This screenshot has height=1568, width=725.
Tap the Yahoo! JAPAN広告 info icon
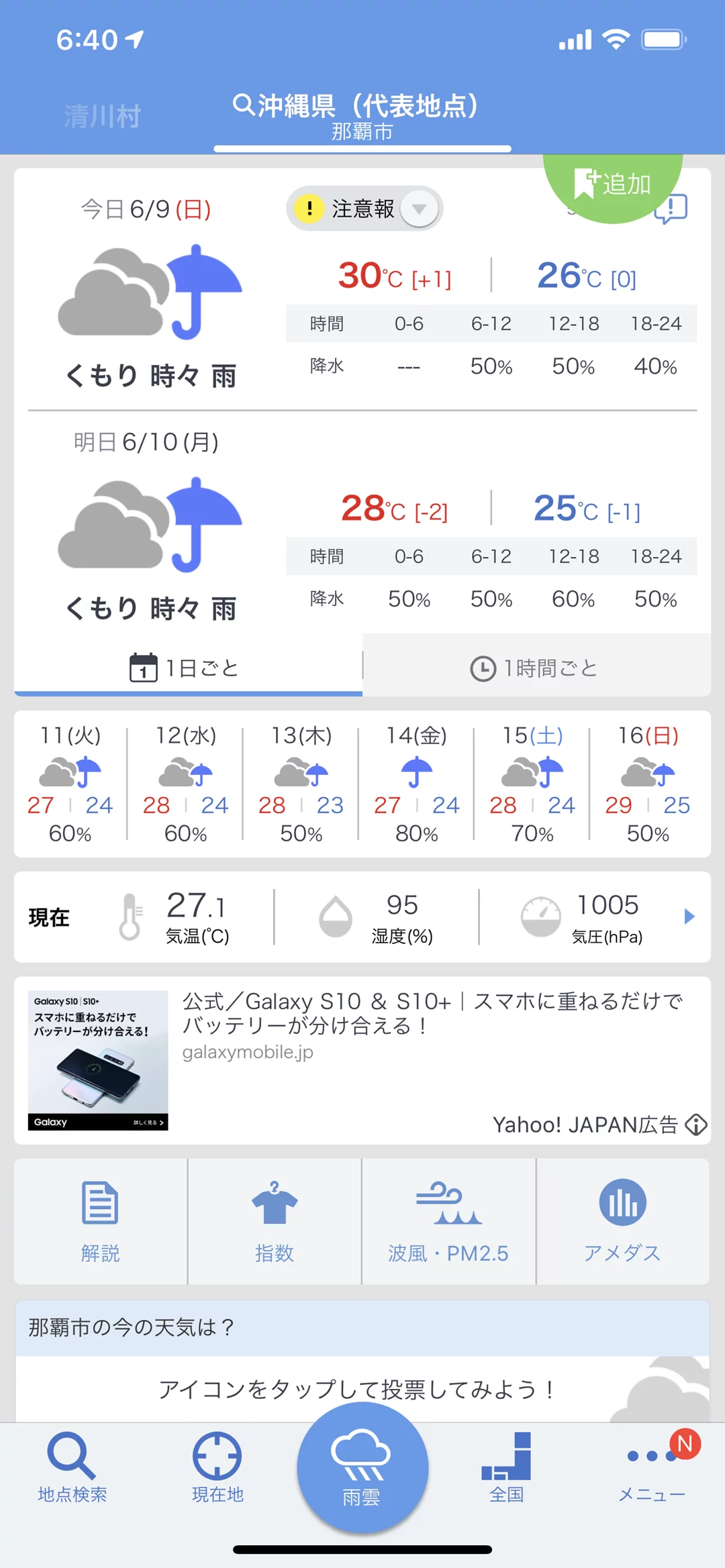(696, 1125)
